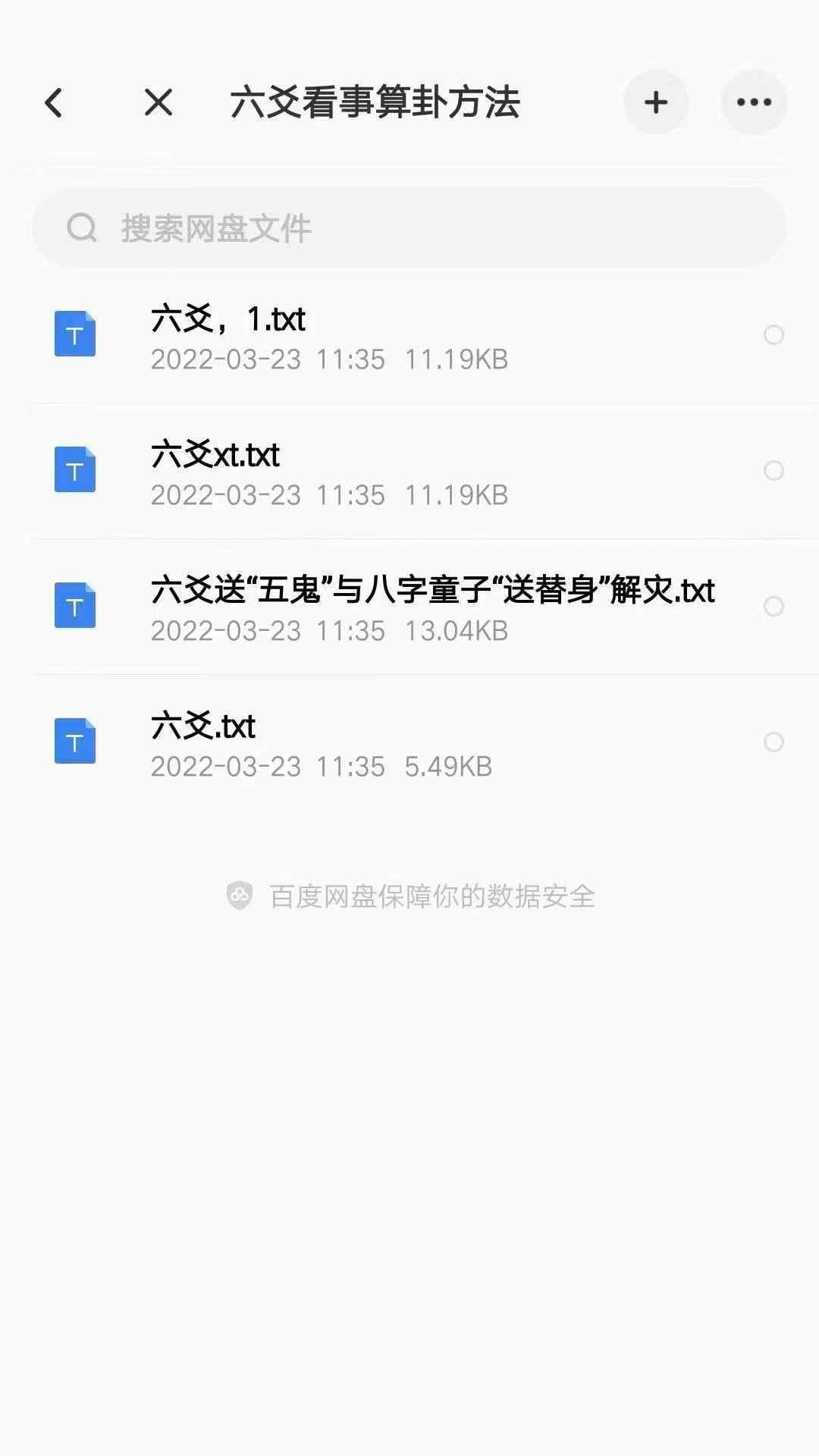Click the text icon for 六爻送五鬼 file
This screenshot has height=1456, width=819.
tap(74, 607)
